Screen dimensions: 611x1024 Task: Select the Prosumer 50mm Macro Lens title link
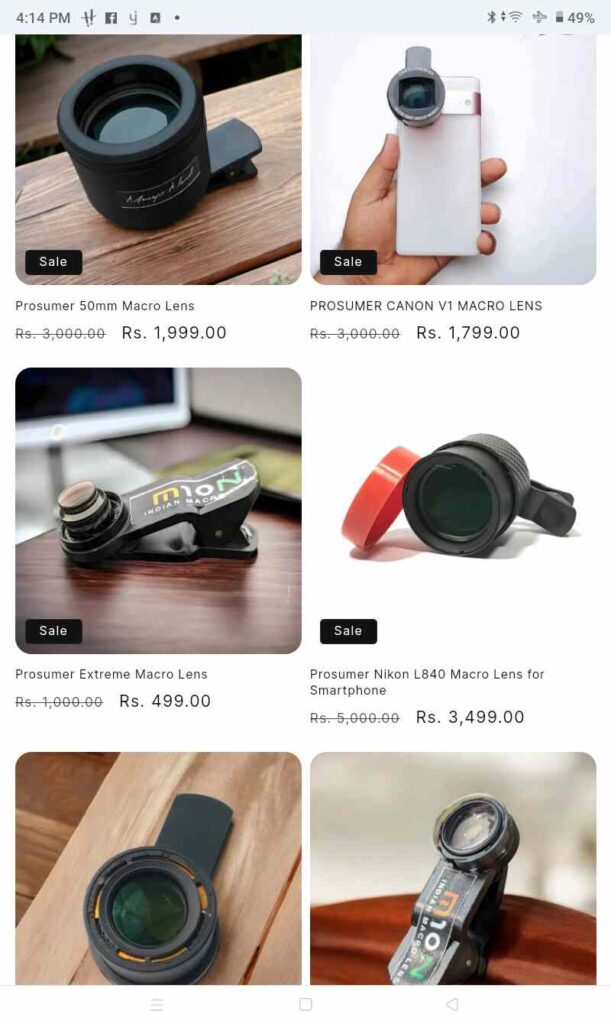click(105, 306)
